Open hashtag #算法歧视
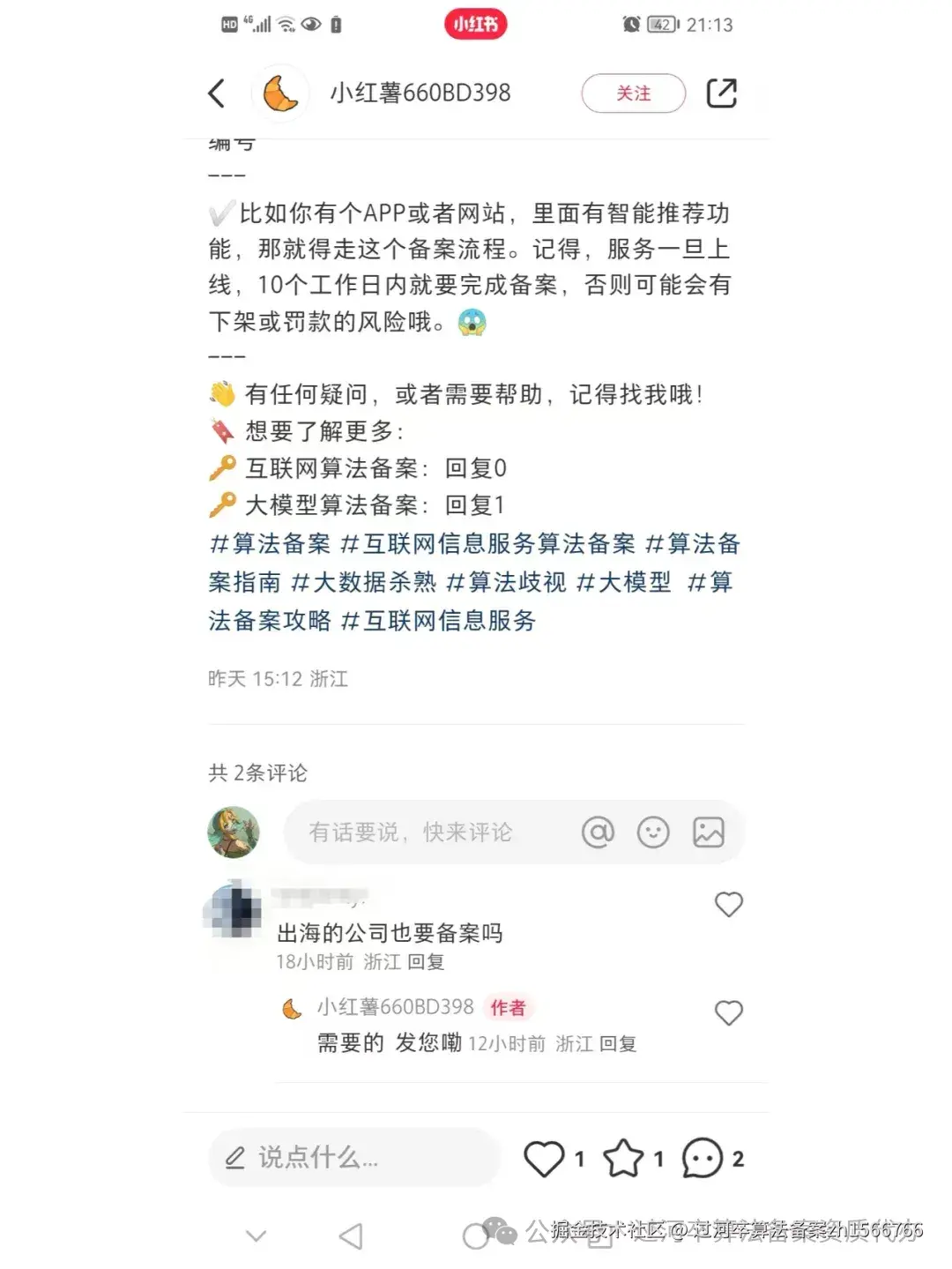 [506, 582]
